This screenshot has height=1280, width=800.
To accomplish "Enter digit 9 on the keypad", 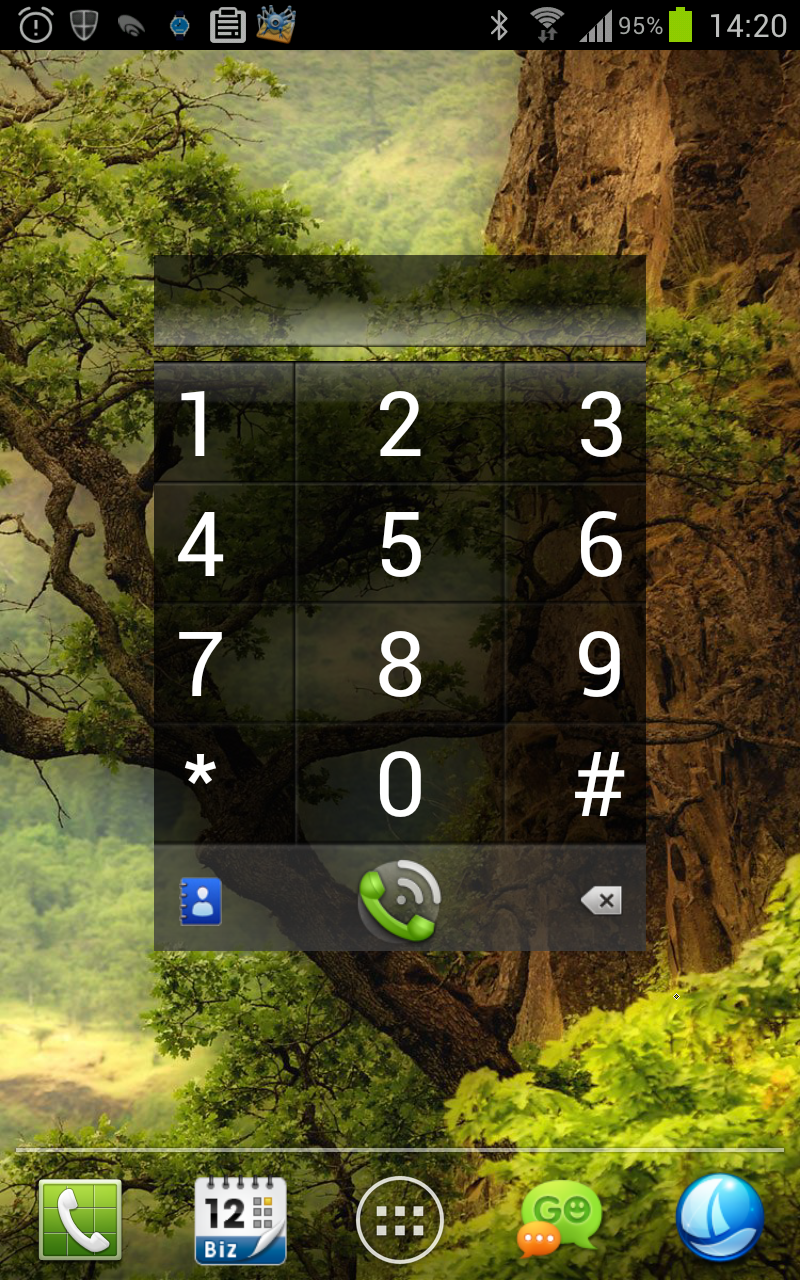I will (576, 664).
